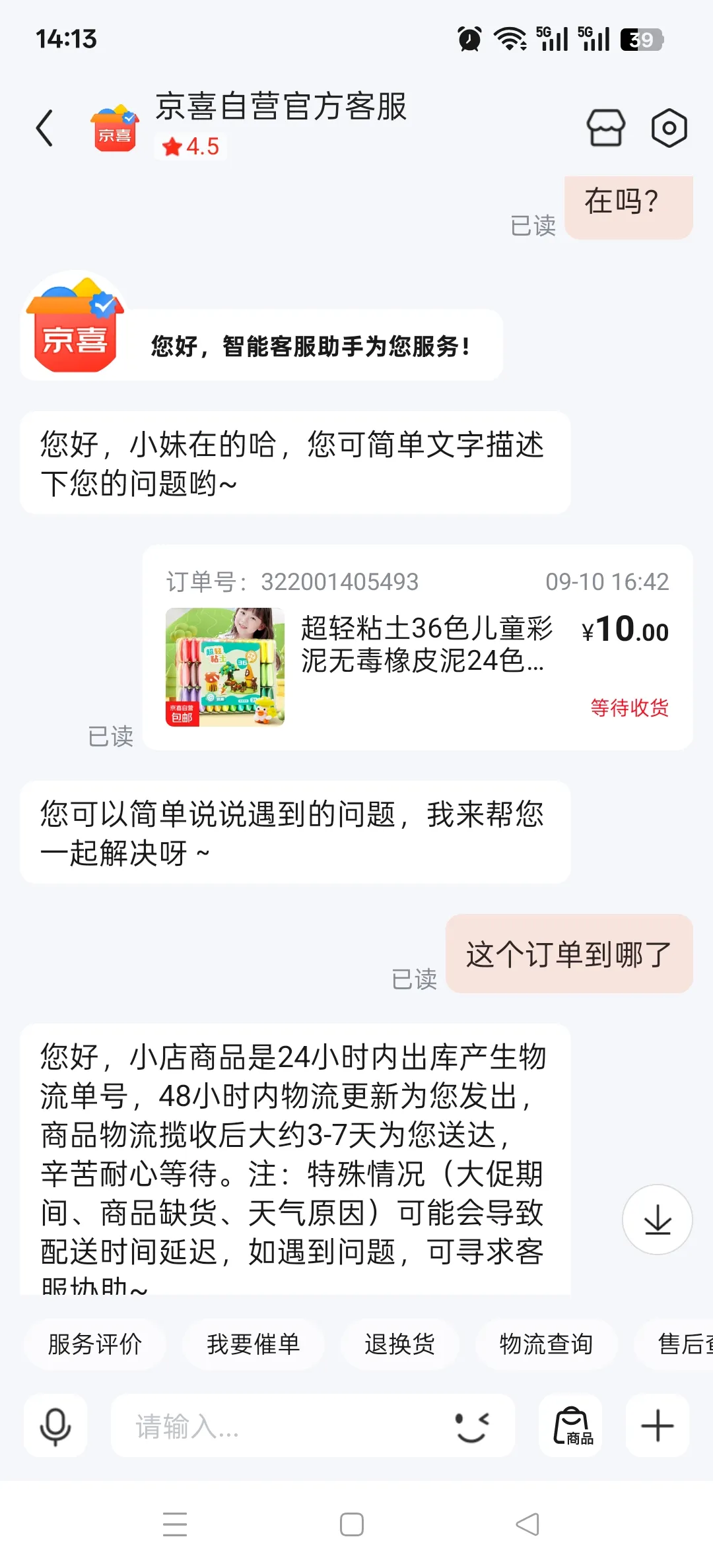Open the order card 322001405493
The image size is (713, 1568).
click(417, 647)
